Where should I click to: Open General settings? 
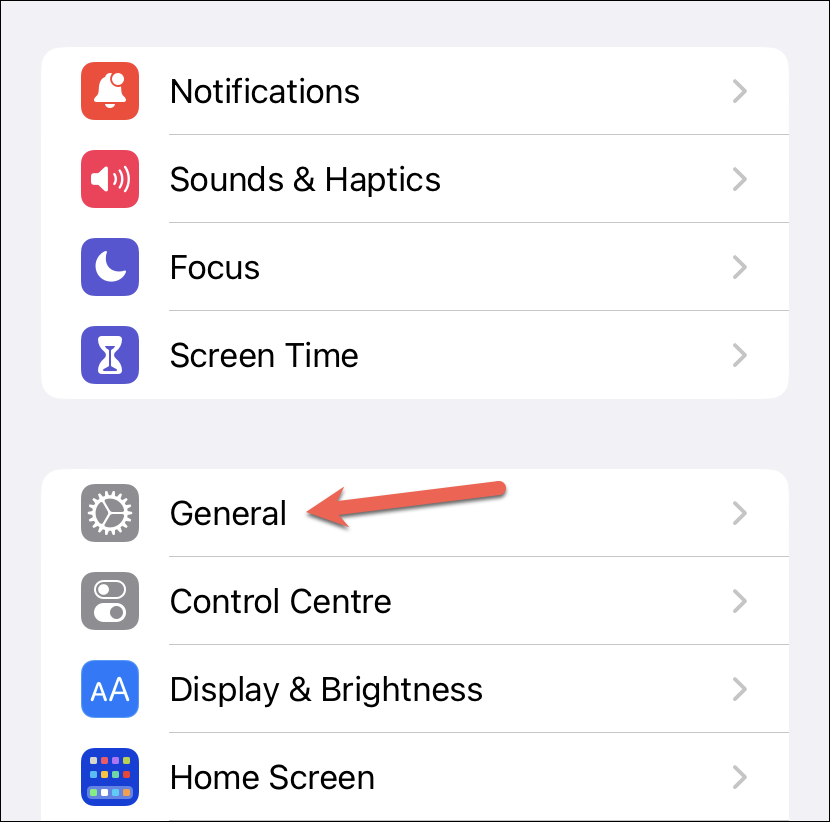[228, 514]
